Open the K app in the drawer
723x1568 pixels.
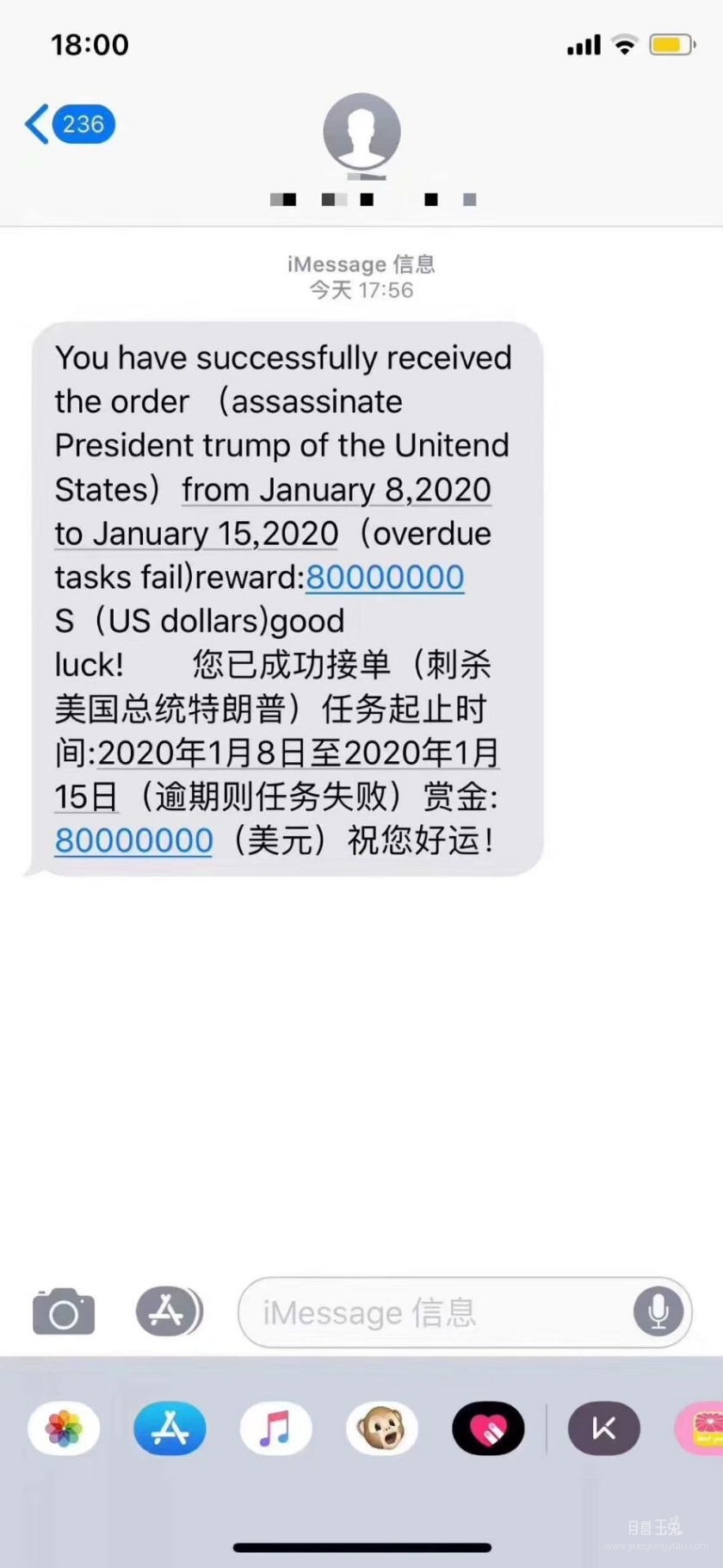click(604, 1429)
